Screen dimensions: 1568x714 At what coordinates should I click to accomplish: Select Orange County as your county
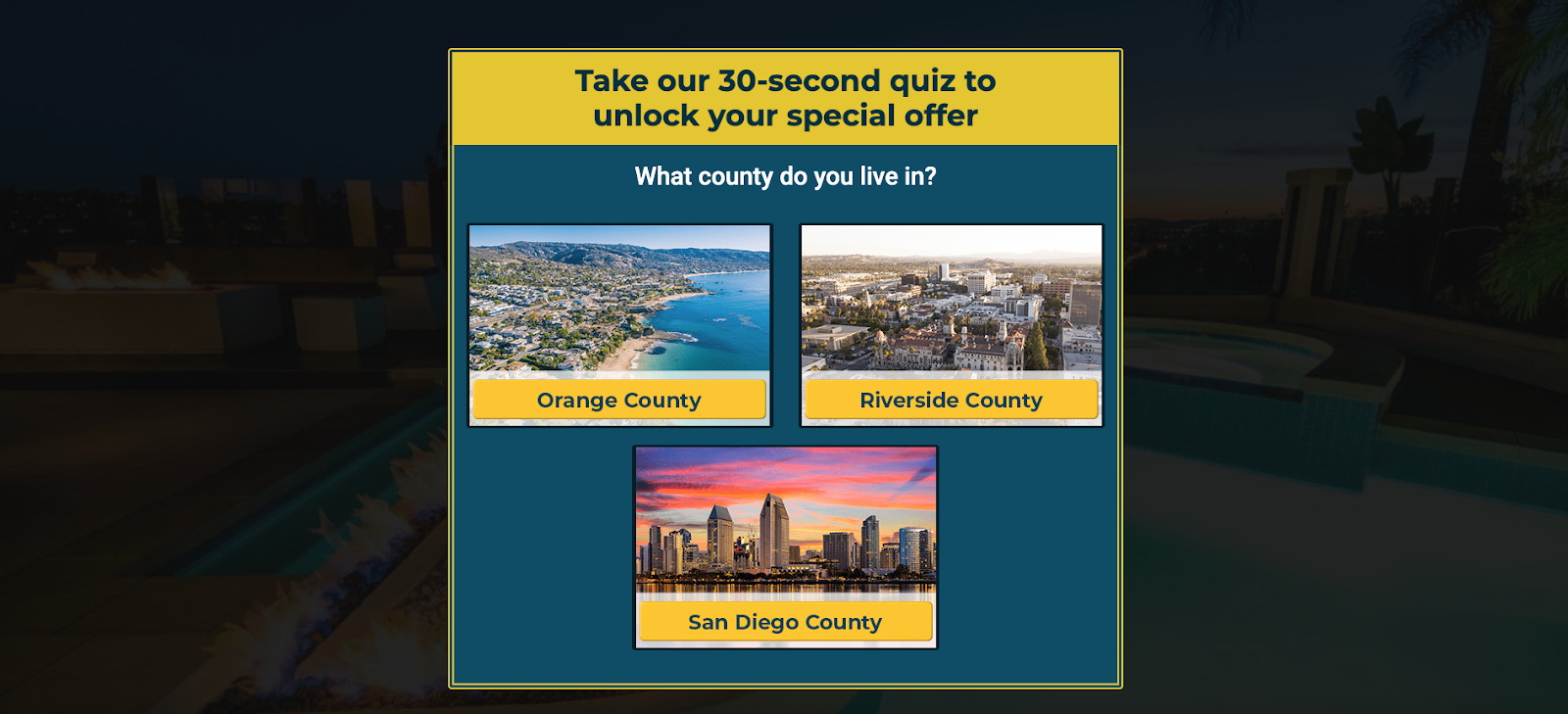pyautogui.click(x=619, y=400)
